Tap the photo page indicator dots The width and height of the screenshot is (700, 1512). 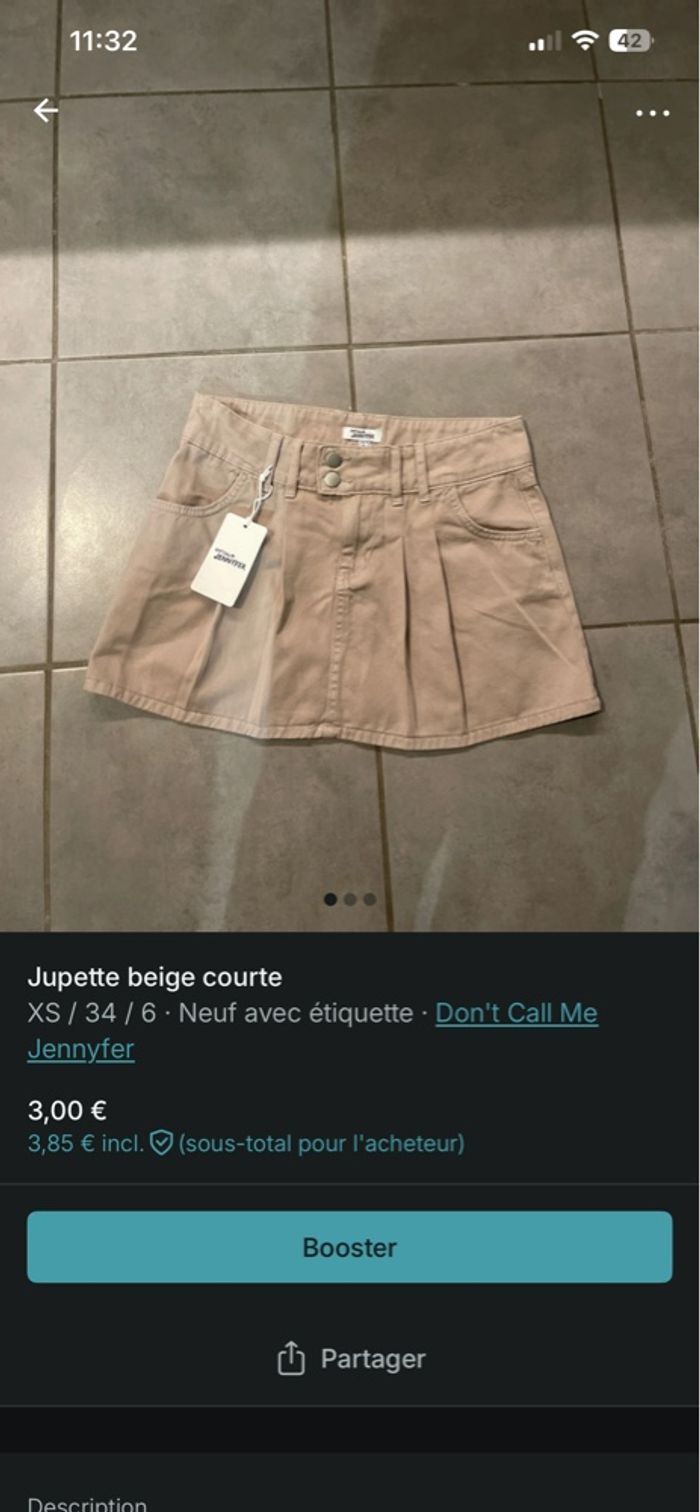[x=350, y=899]
